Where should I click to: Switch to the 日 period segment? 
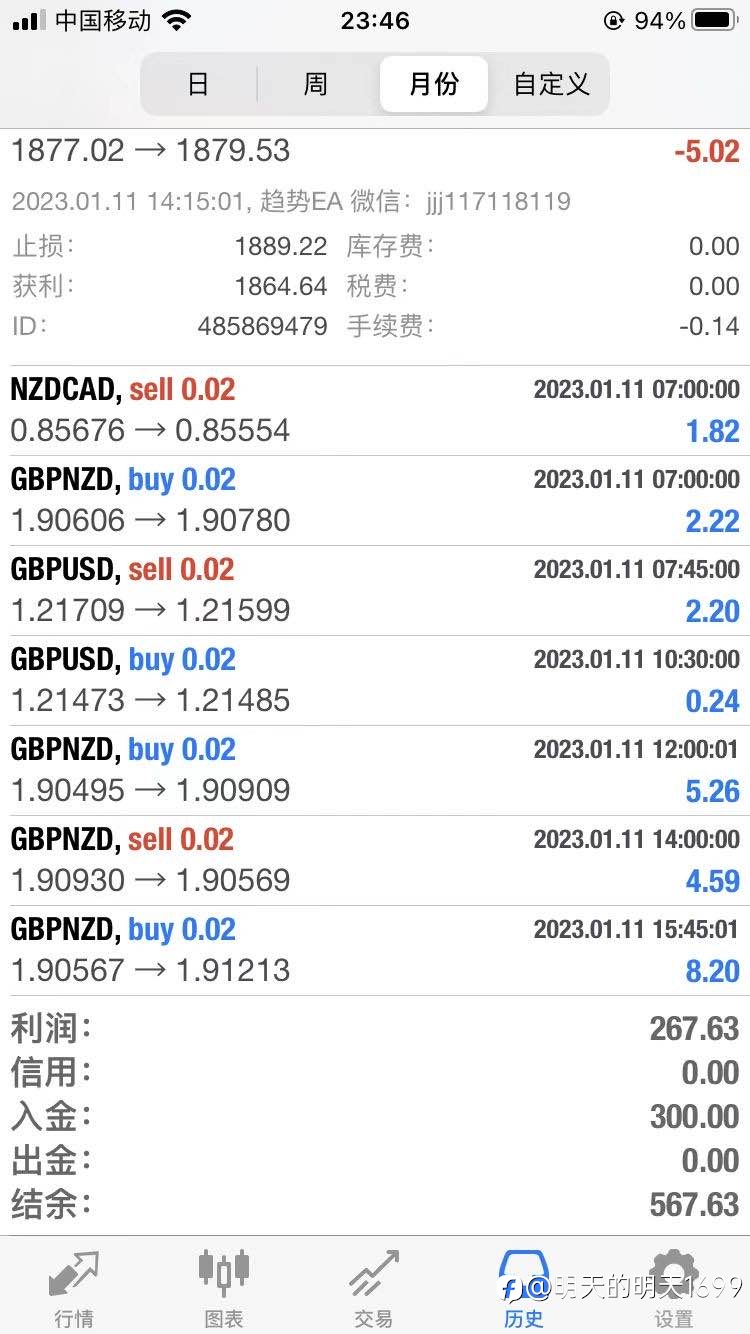tap(198, 84)
